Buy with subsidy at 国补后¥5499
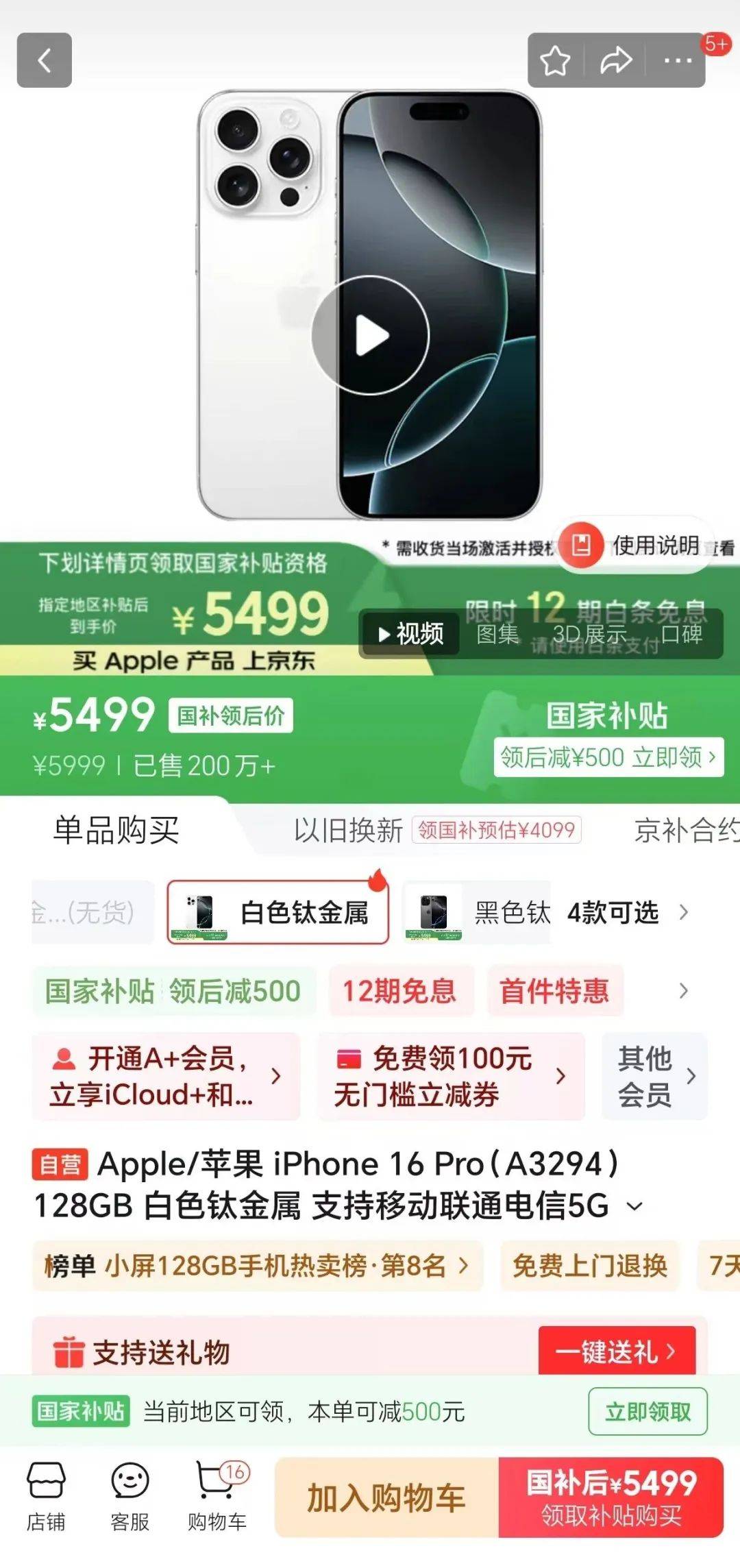 610,1498
